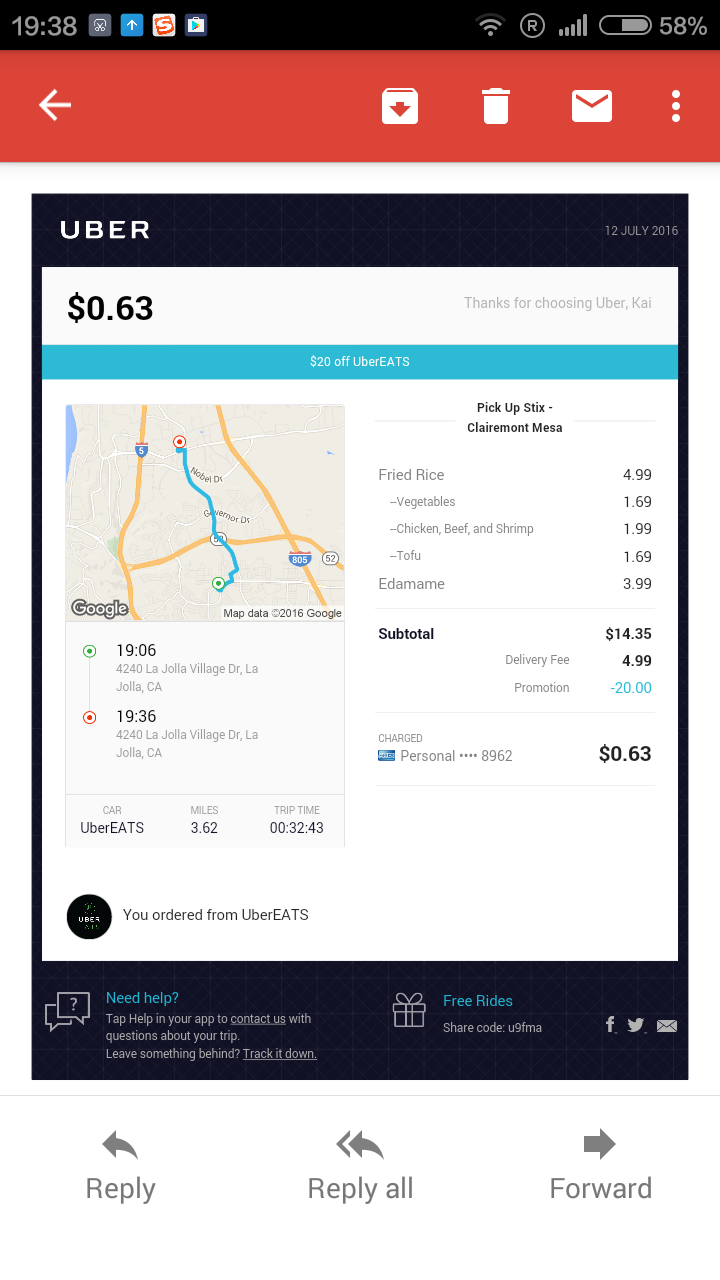Mark the email as unread
The image size is (720, 1280).
pos(592,106)
